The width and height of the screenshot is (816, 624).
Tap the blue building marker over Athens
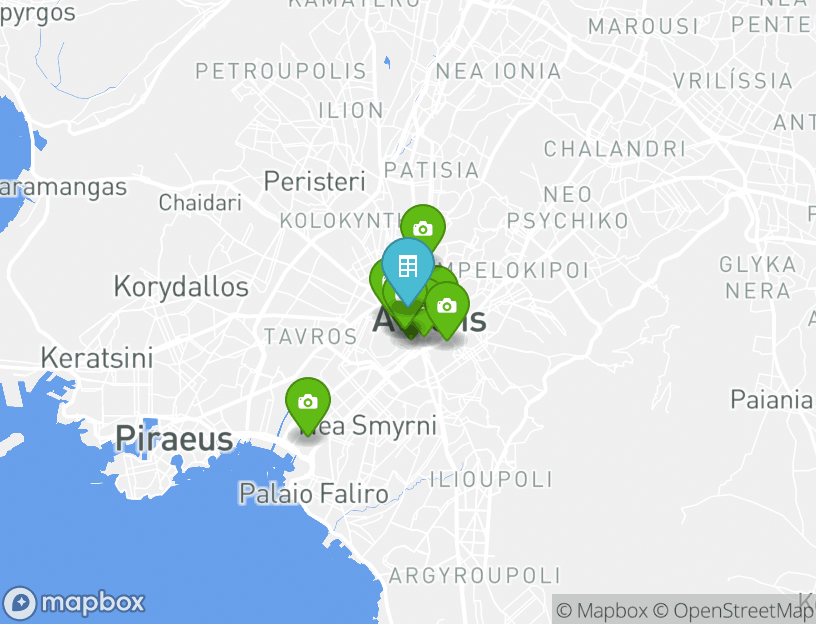coord(407,267)
